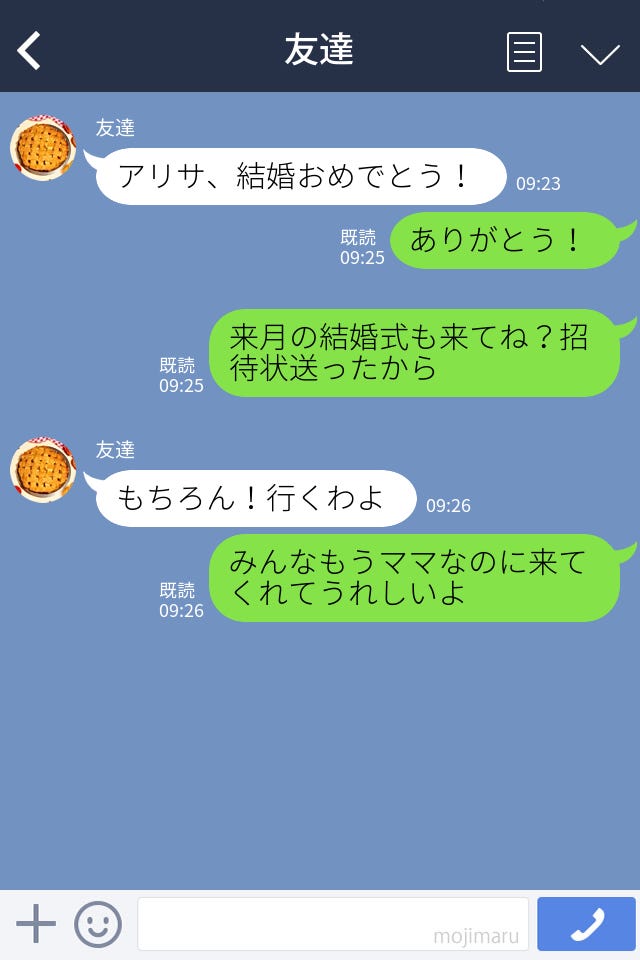The width and height of the screenshot is (640, 960).
Task: Open the emoji sticker picker
Action: click(x=98, y=924)
